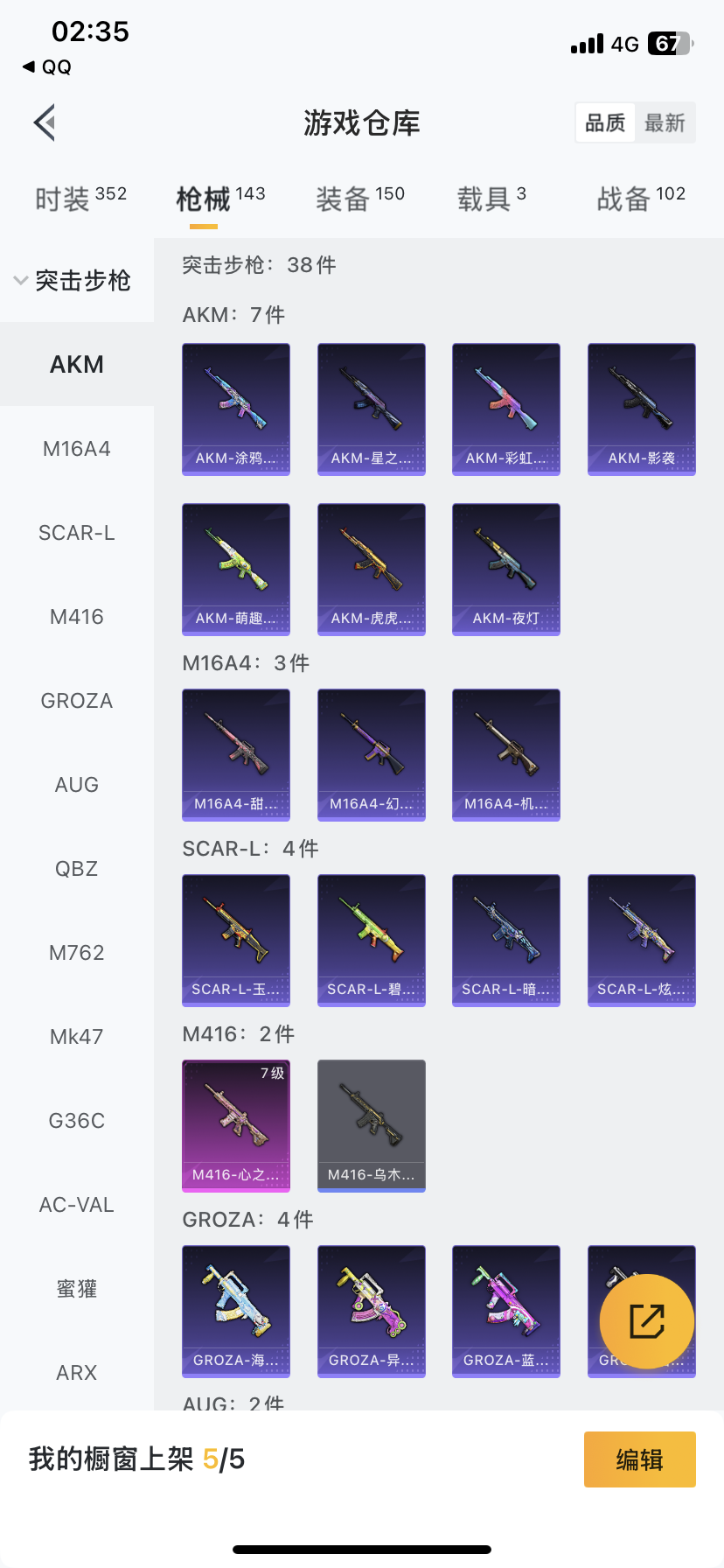This screenshot has height=1568, width=724.
Task: Open the AKM-夜灯 skin tile
Action: click(x=505, y=569)
